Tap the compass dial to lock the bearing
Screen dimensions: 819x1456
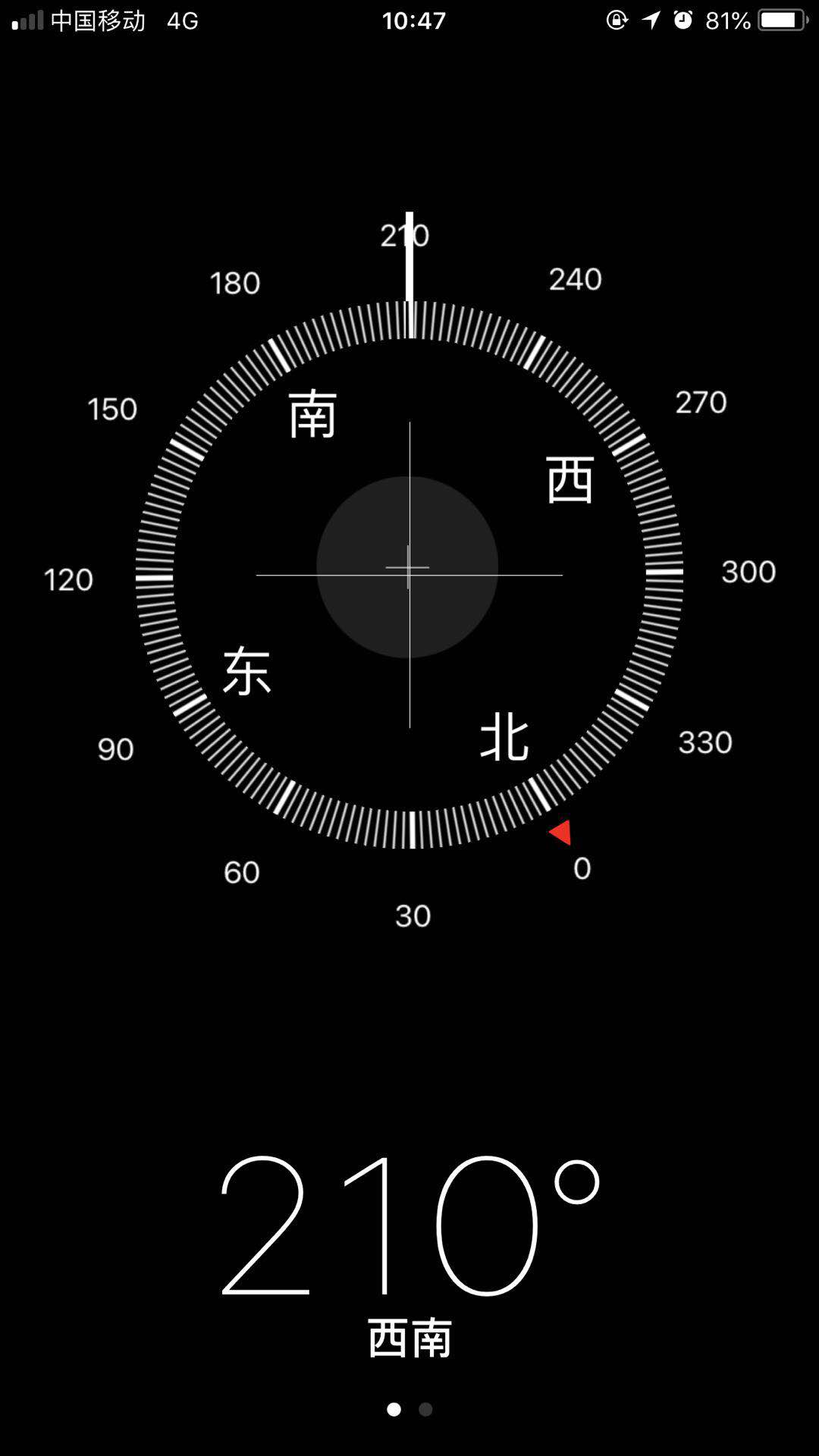point(409,574)
